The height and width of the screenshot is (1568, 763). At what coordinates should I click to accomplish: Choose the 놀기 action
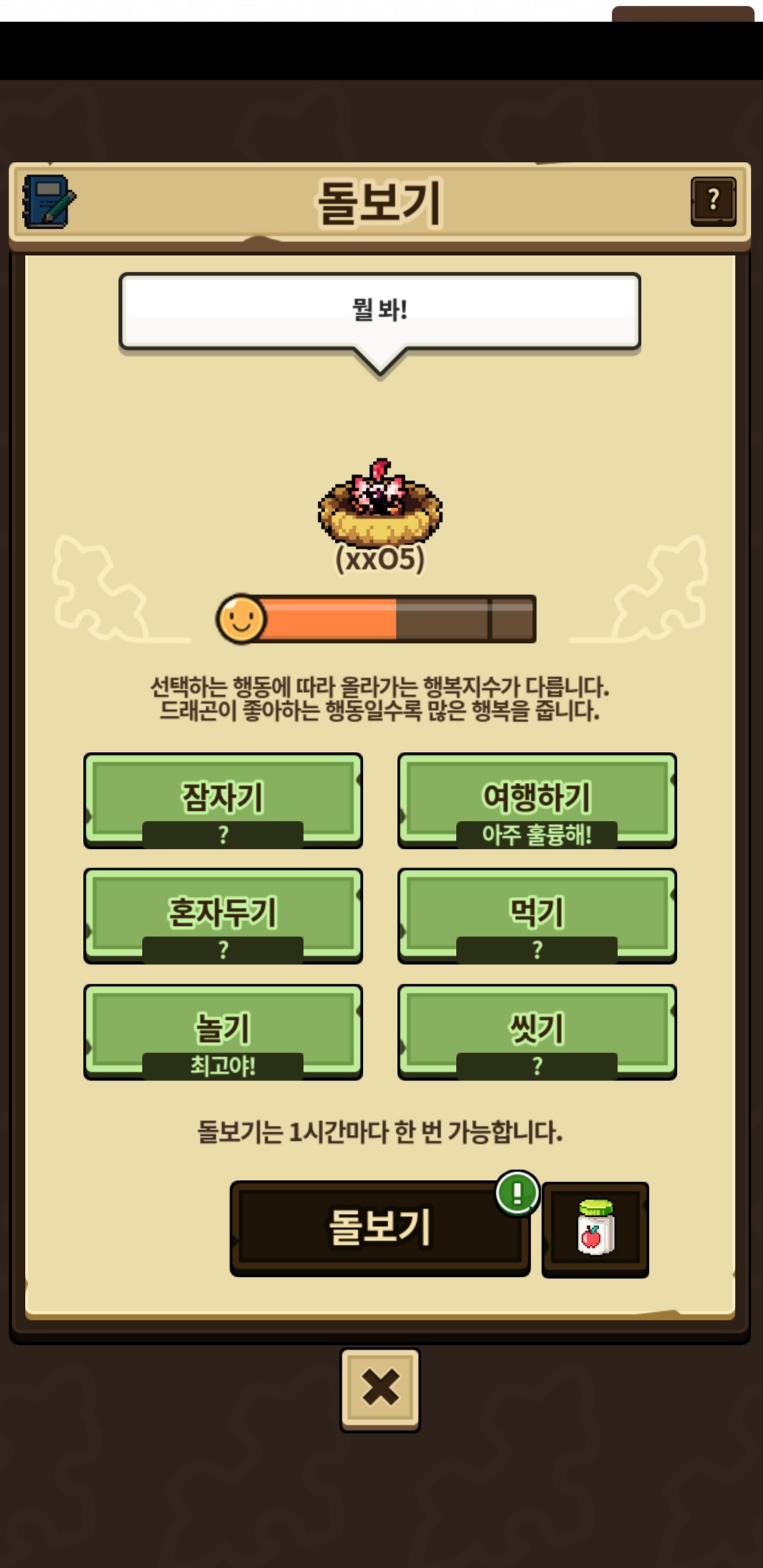click(223, 1031)
